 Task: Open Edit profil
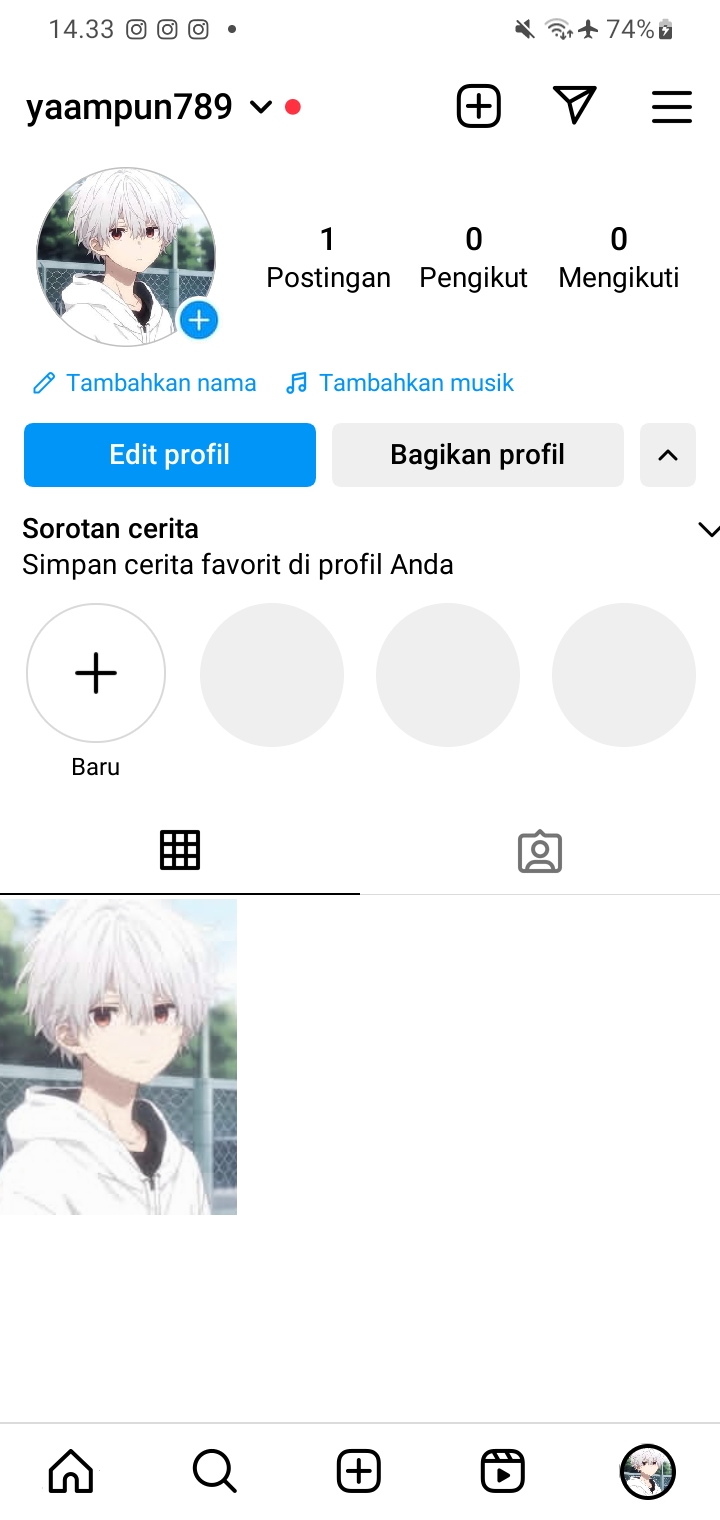170,455
